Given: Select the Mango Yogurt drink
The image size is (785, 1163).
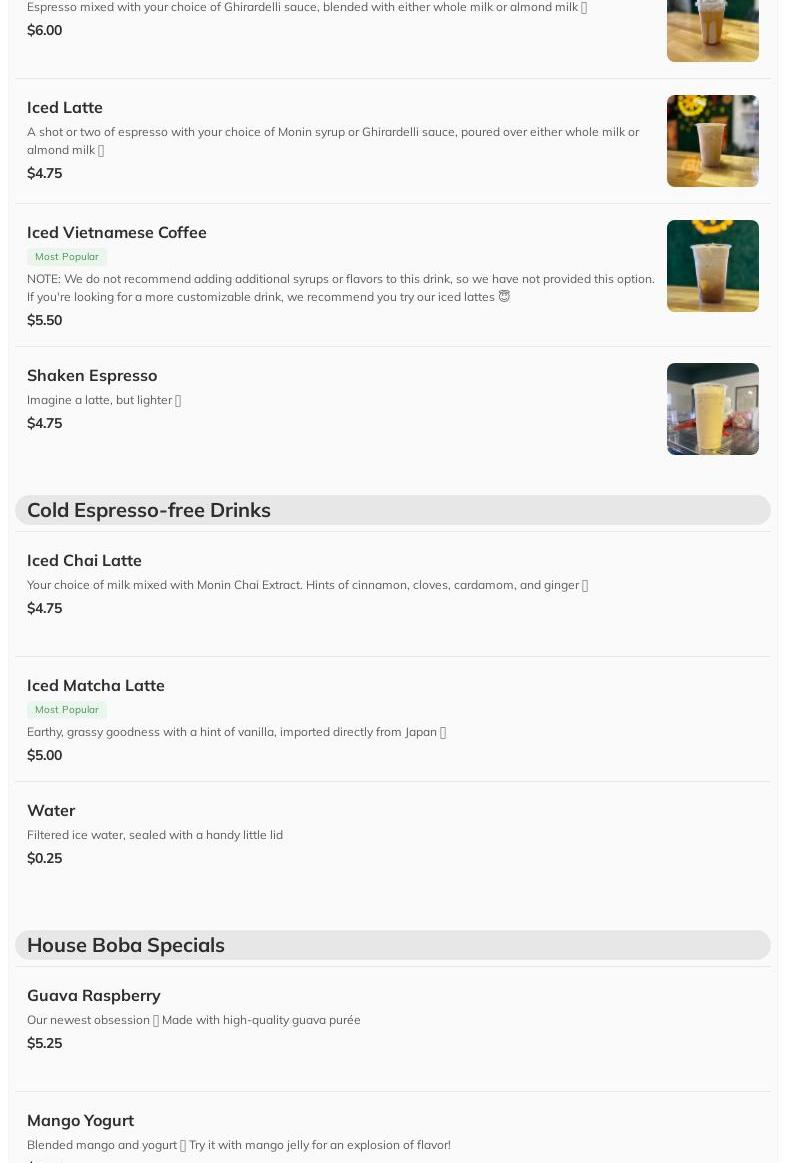Looking at the screenshot, I should point(80,1121).
